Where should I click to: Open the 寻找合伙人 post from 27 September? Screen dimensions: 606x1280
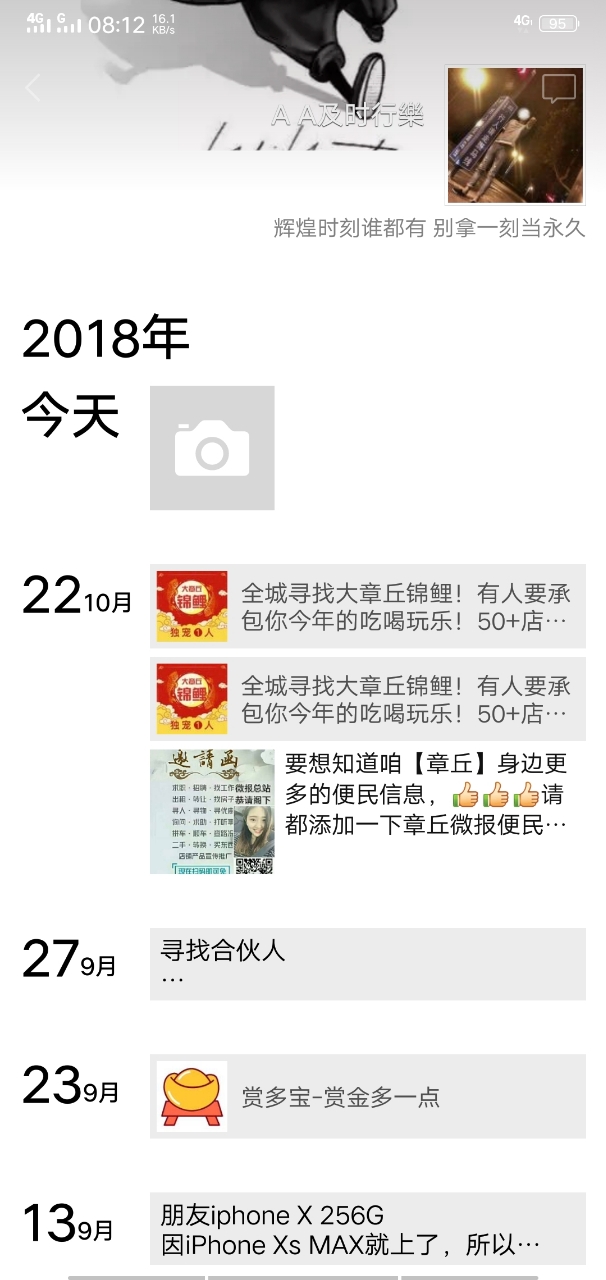pos(368,963)
